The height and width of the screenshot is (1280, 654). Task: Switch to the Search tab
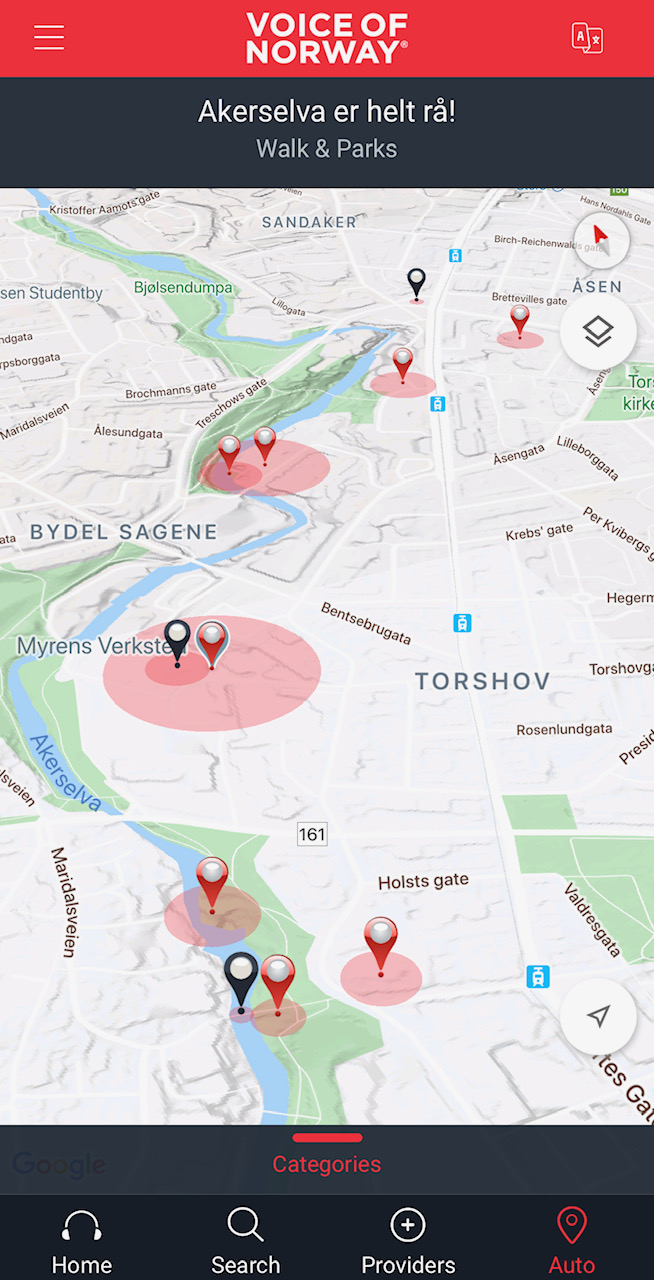245,1241
